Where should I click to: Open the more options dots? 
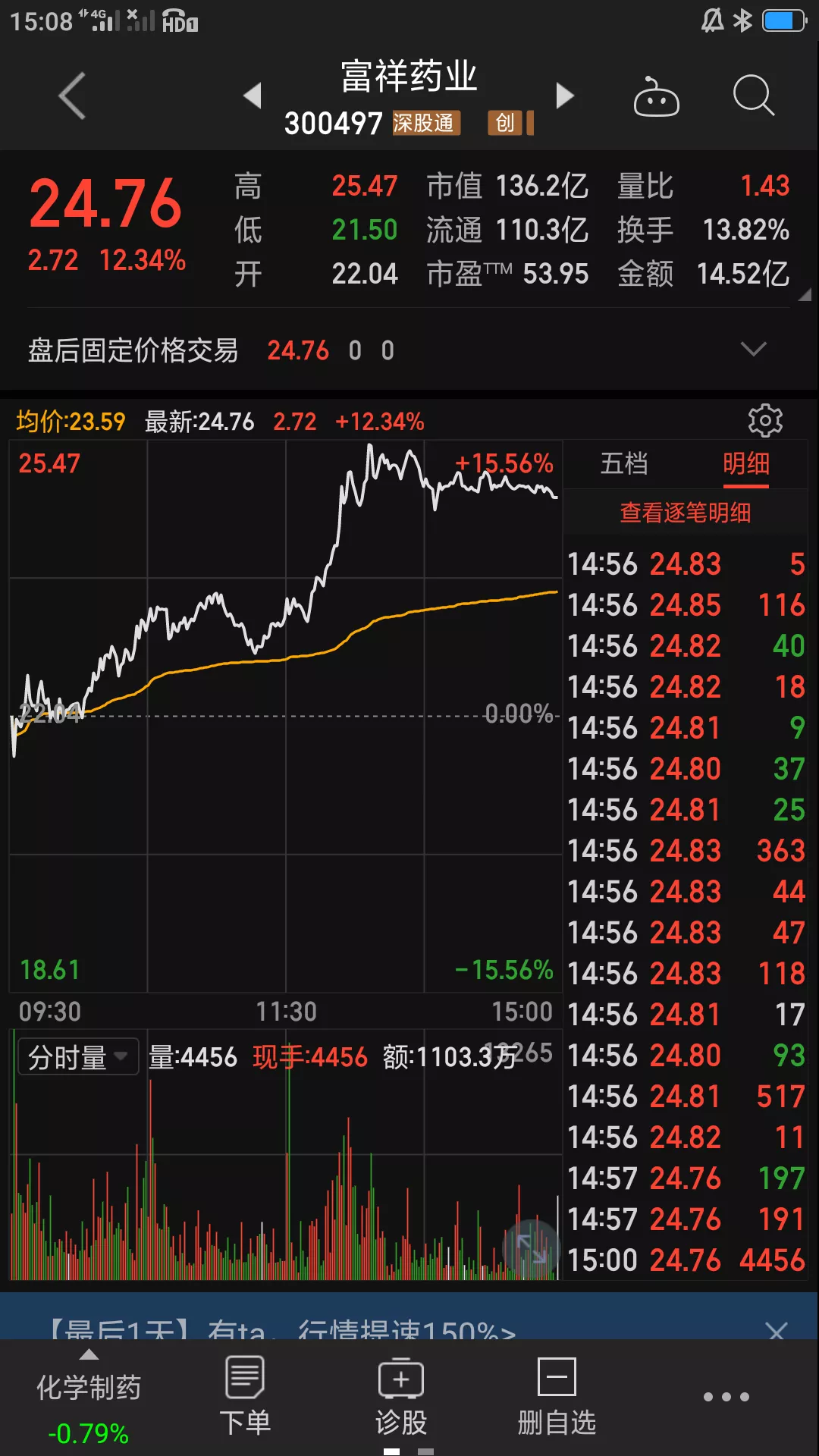point(726,1396)
